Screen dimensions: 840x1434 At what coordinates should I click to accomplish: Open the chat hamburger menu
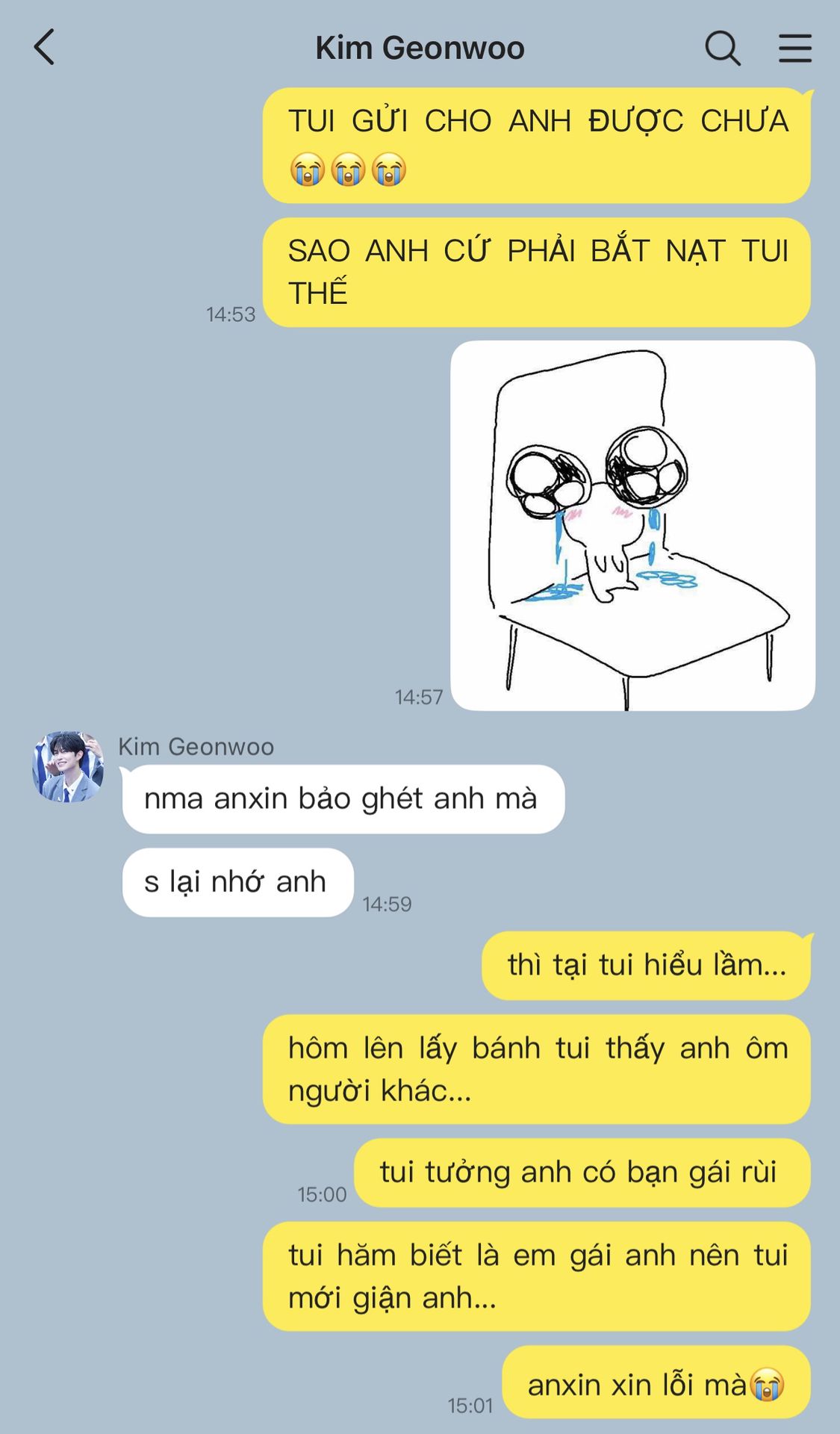coord(795,48)
